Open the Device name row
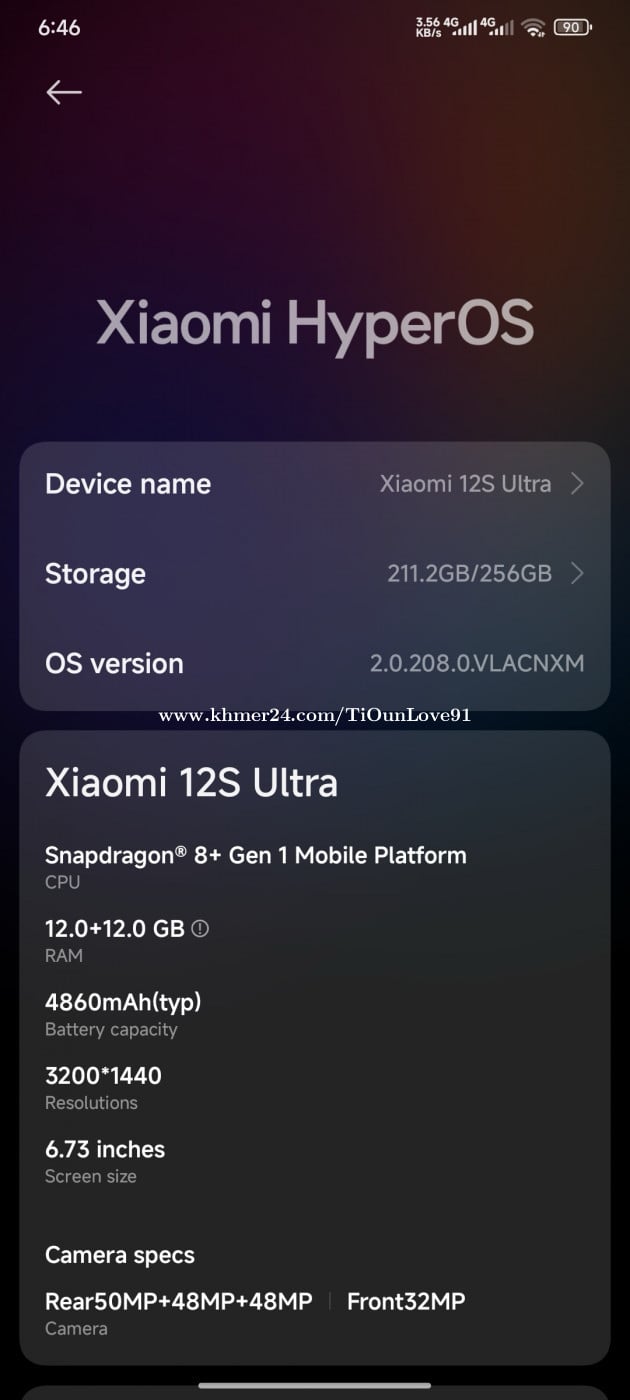Screen dimensions: 630x1400 pos(314,484)
